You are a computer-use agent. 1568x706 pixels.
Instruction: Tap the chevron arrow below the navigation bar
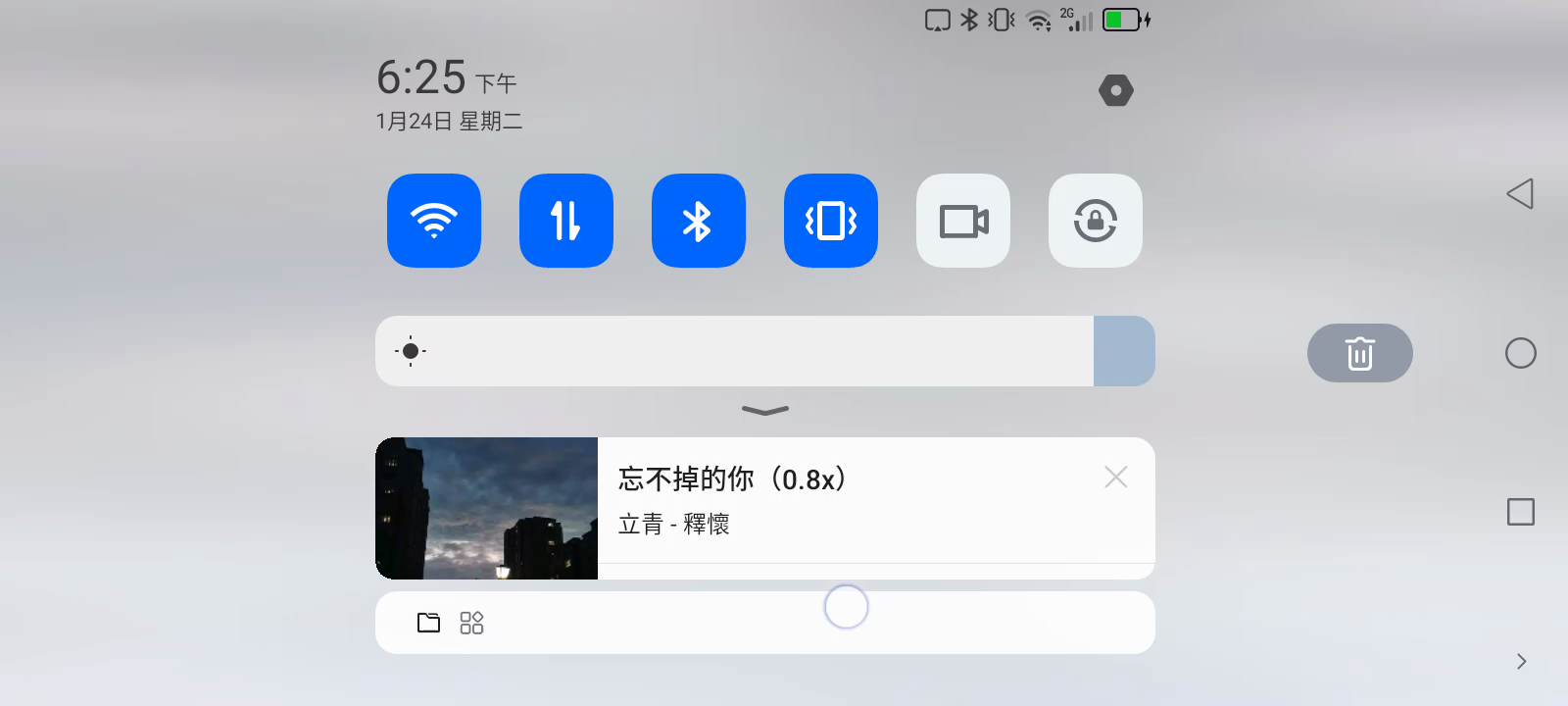coord(1521,662)
